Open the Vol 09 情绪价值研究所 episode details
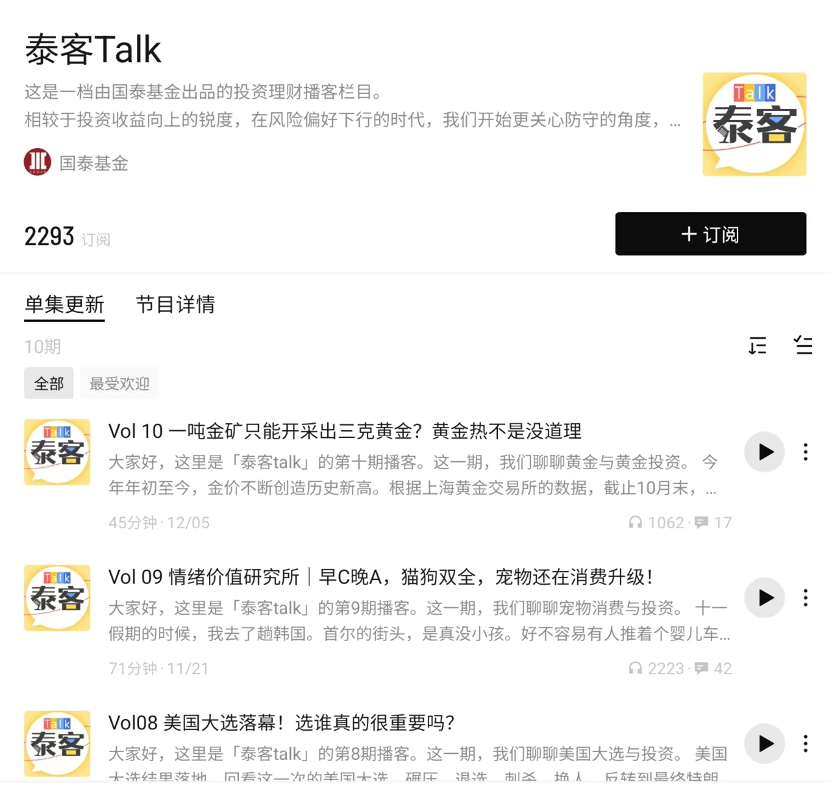Screen dimensions: 832x790 380,577
